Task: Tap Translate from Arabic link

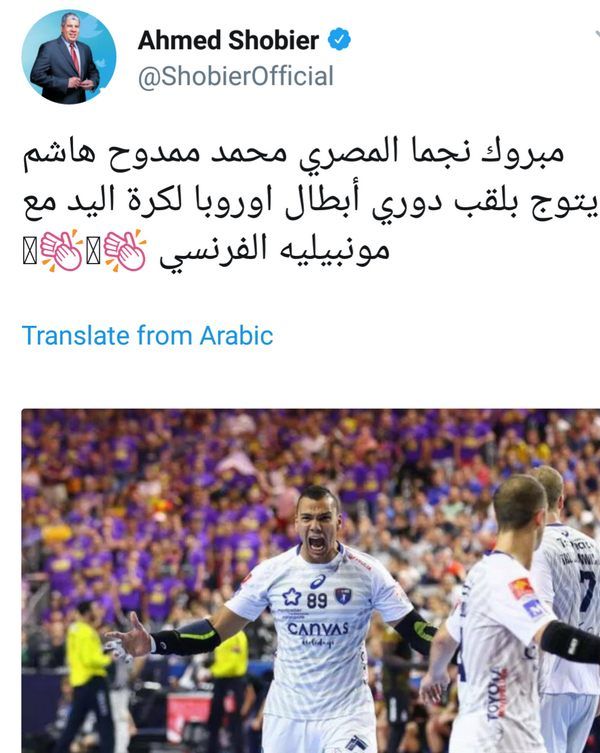Action: coord(147,335)
